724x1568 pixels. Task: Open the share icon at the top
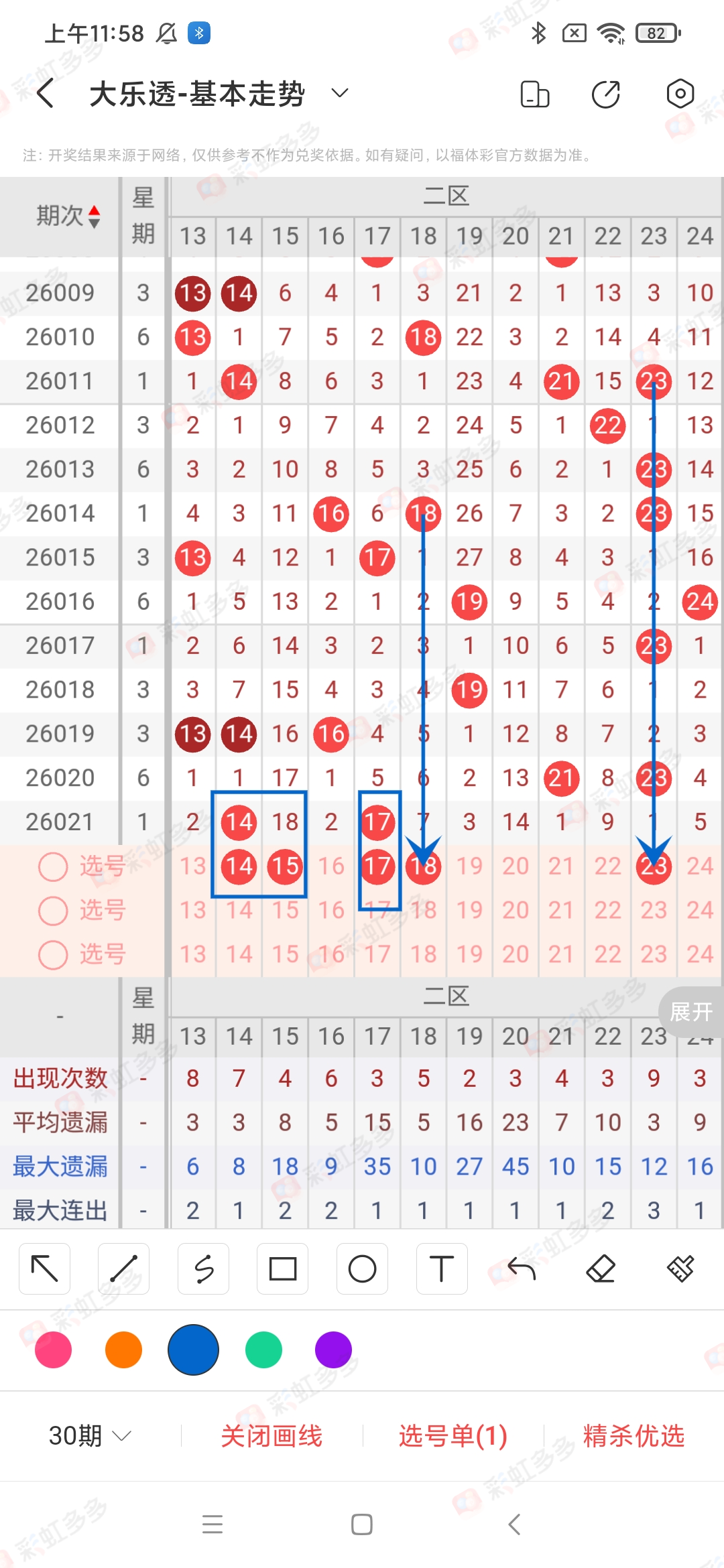[605, 94]
